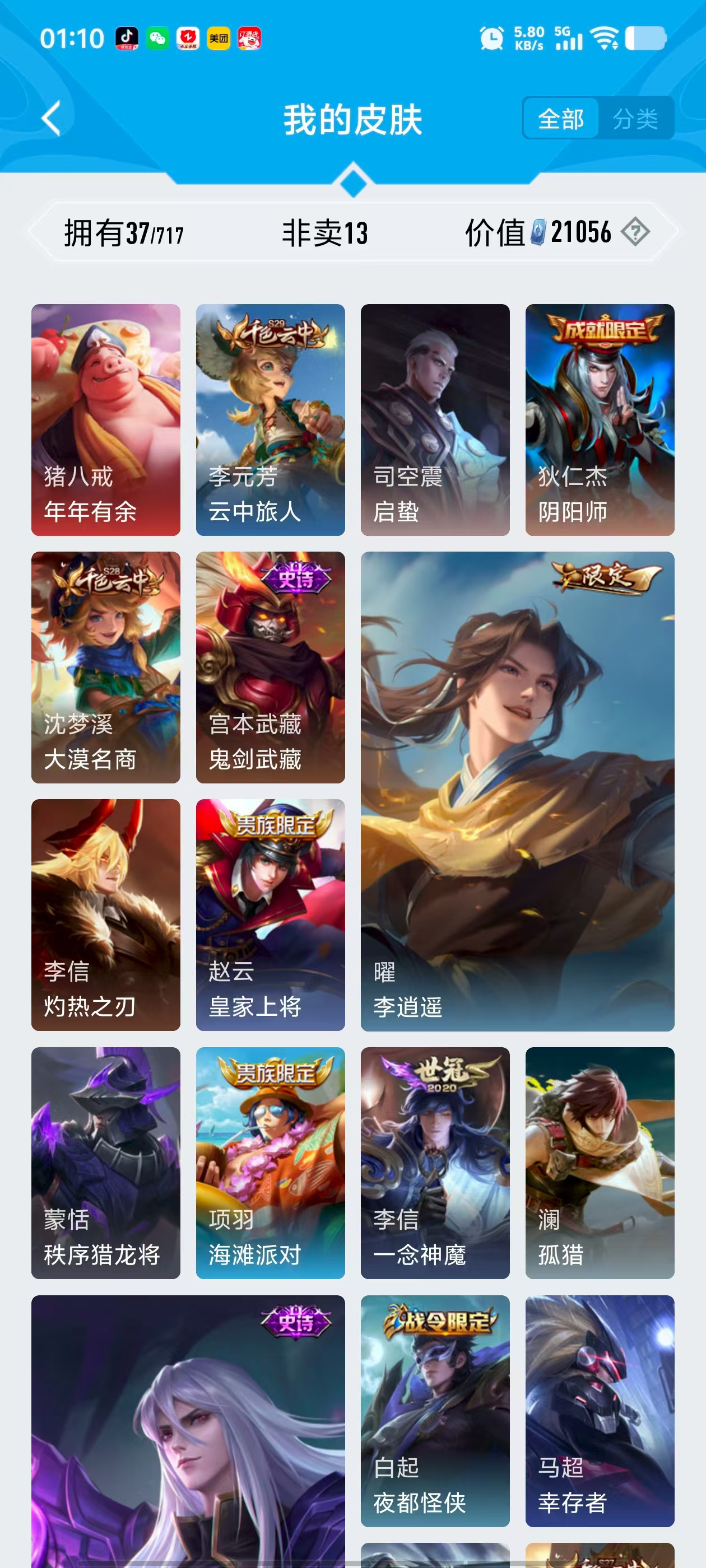Open 宫本武藏 鬼剑武藏 skin card
The width and height of the screenshot is (706, 1568).
tap(271, 667)
